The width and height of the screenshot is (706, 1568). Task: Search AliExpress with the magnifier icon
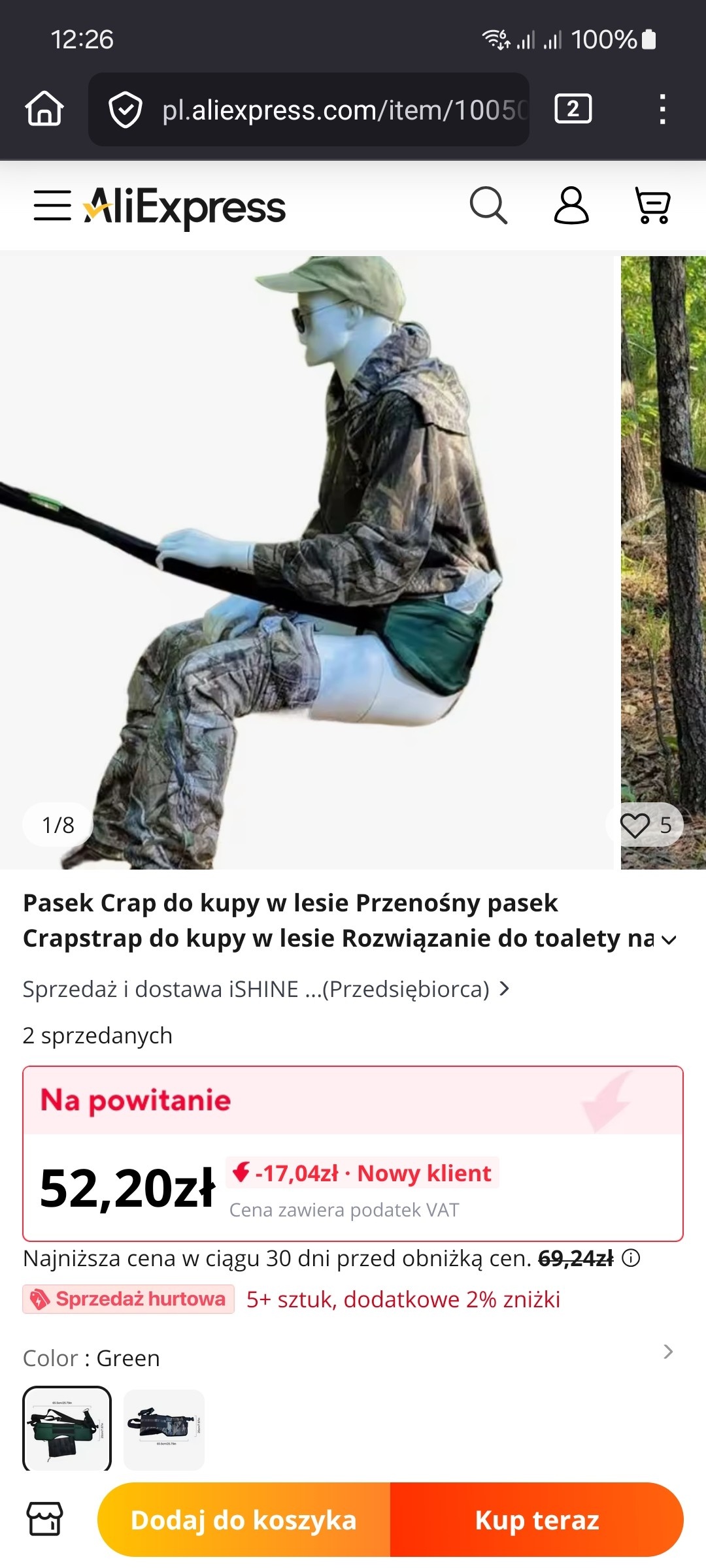(488, 206)
